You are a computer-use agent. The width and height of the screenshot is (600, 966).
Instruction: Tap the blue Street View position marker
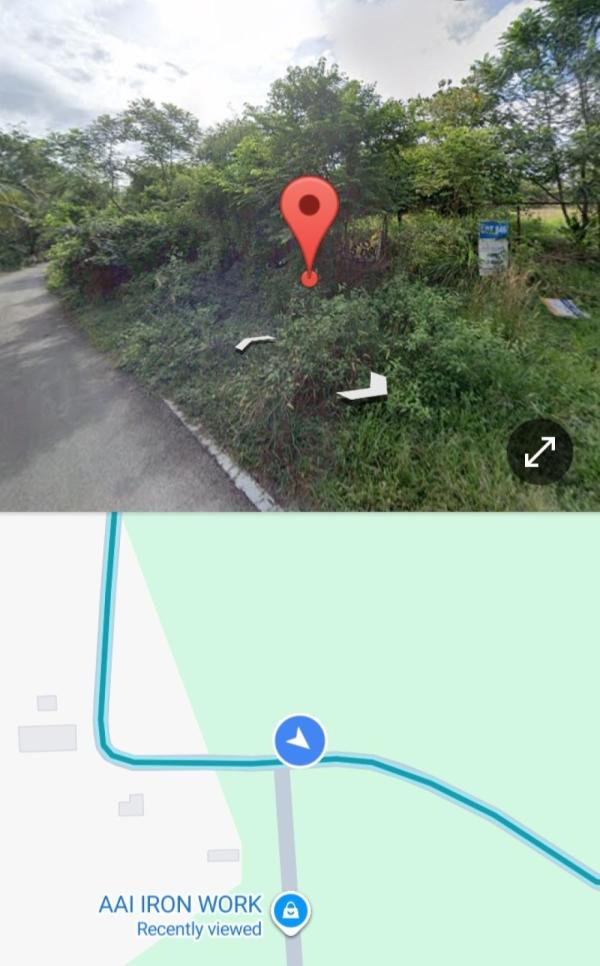coord(300,741)
